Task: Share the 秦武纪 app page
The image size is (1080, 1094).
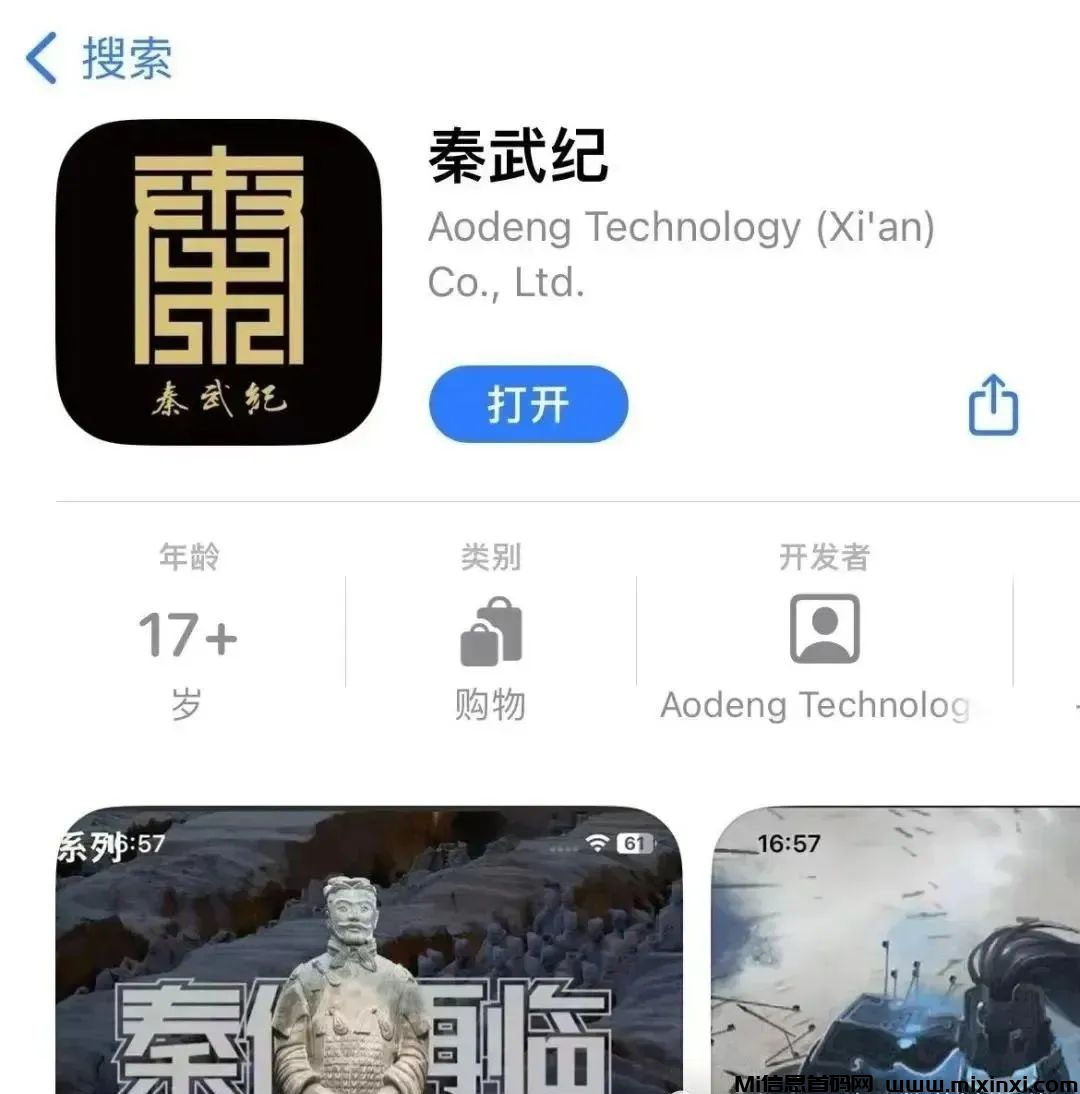Action: [993, 405]
